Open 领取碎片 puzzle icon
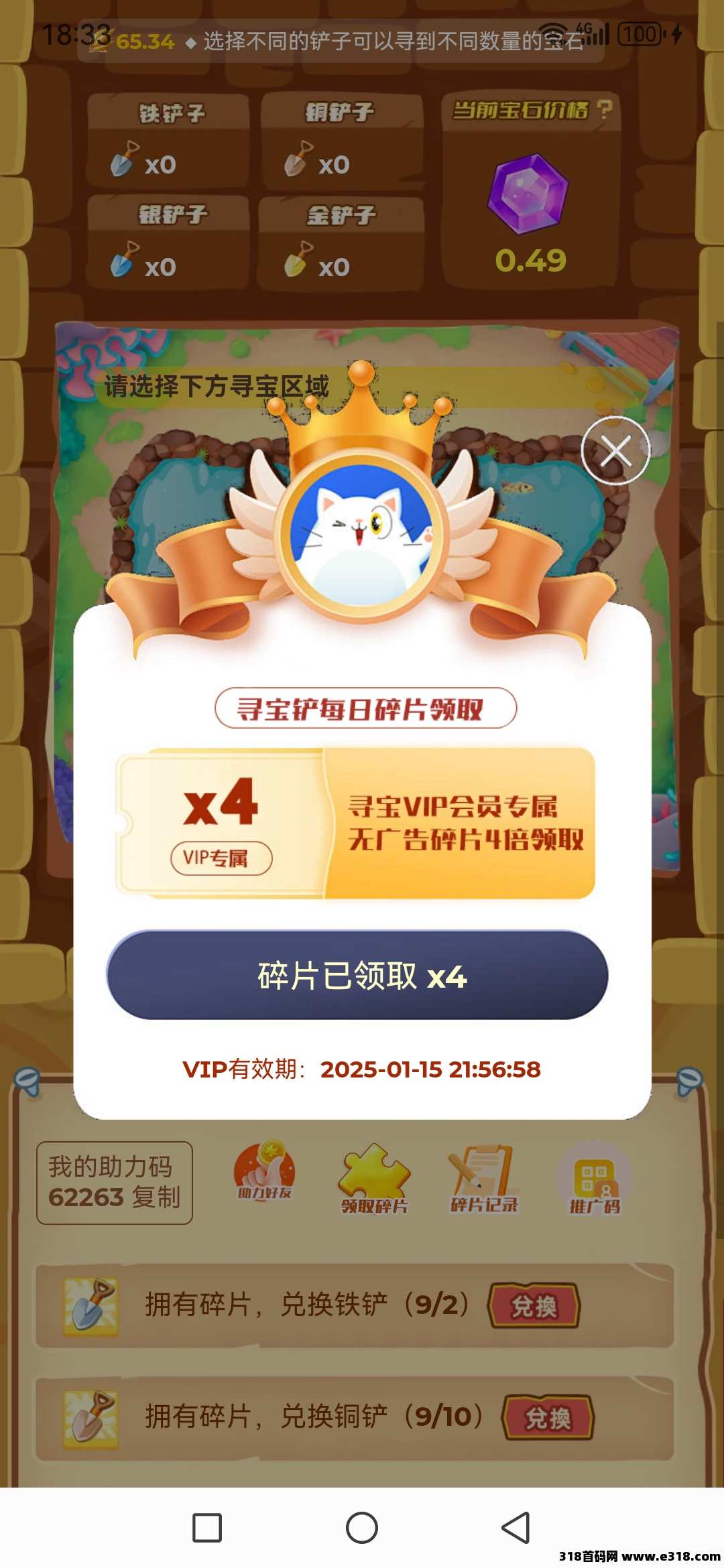 pos(374,1179)
